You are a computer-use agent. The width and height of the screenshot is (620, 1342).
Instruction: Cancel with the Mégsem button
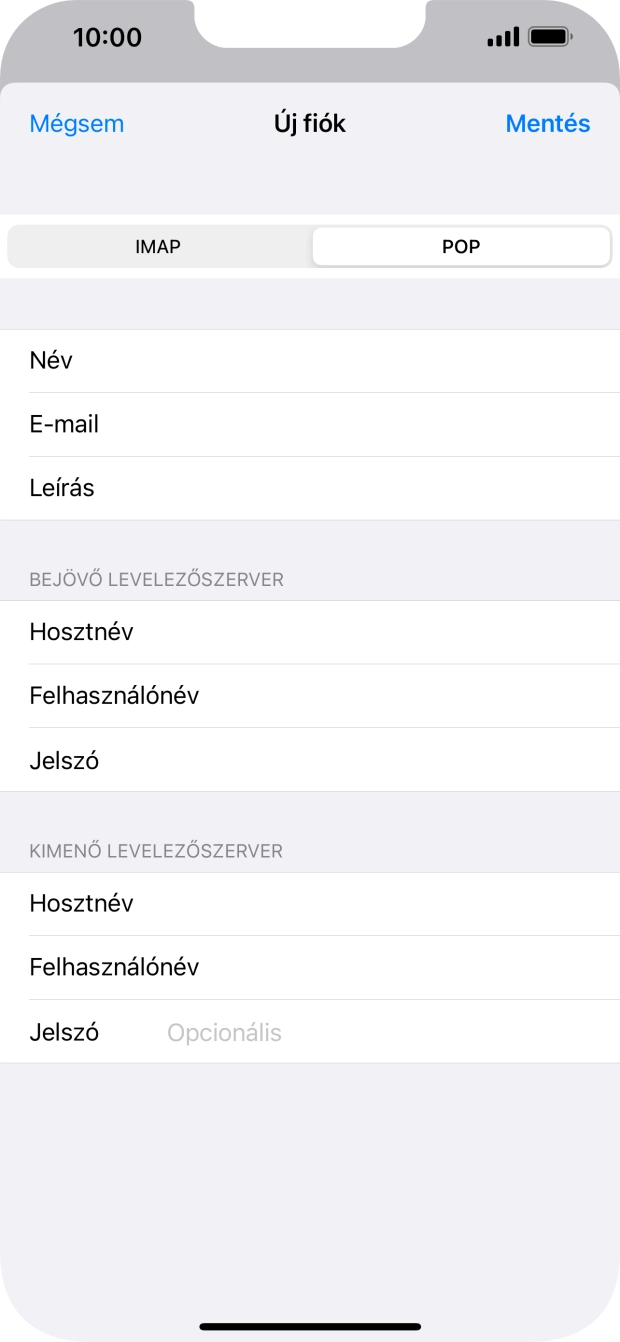pos(77,124)
